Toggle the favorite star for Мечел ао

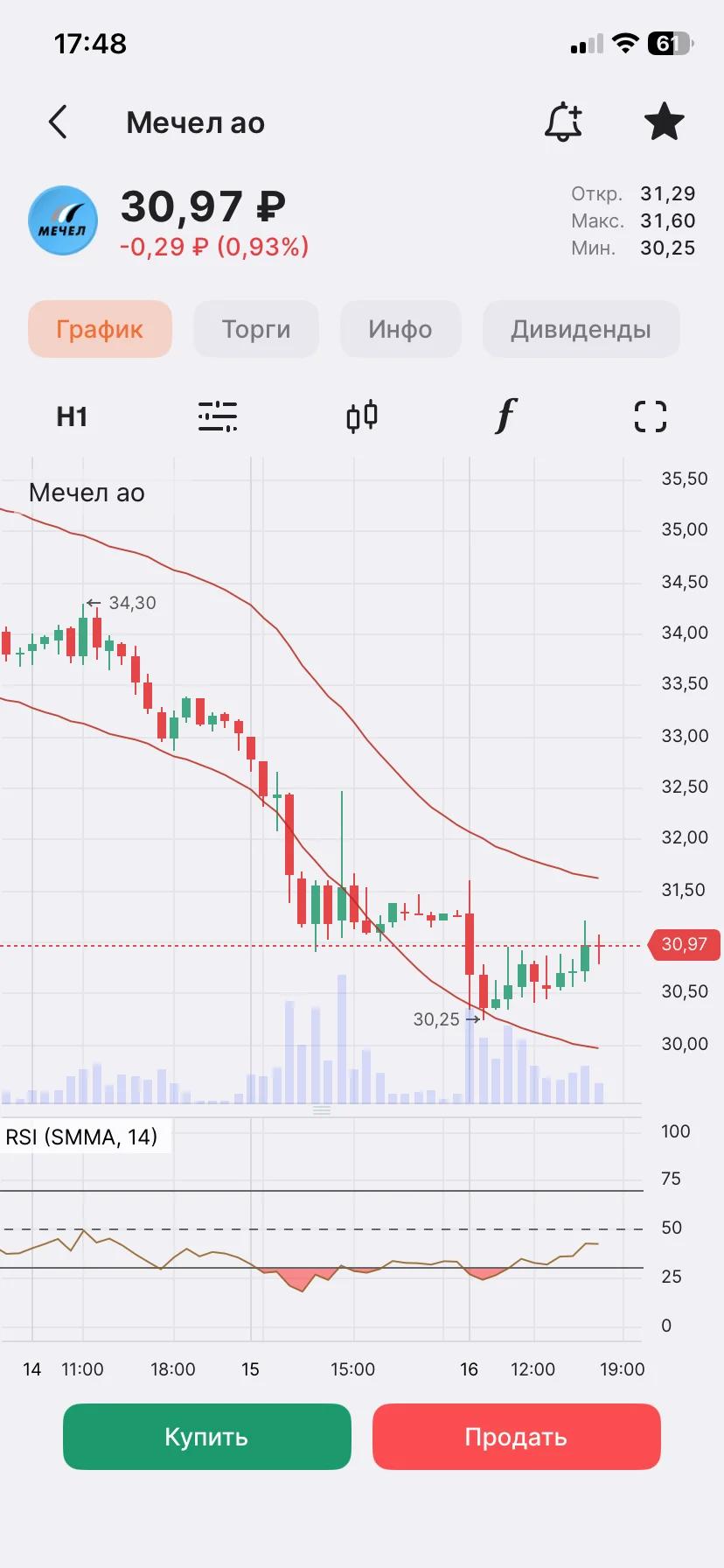(x=665, y=122)
